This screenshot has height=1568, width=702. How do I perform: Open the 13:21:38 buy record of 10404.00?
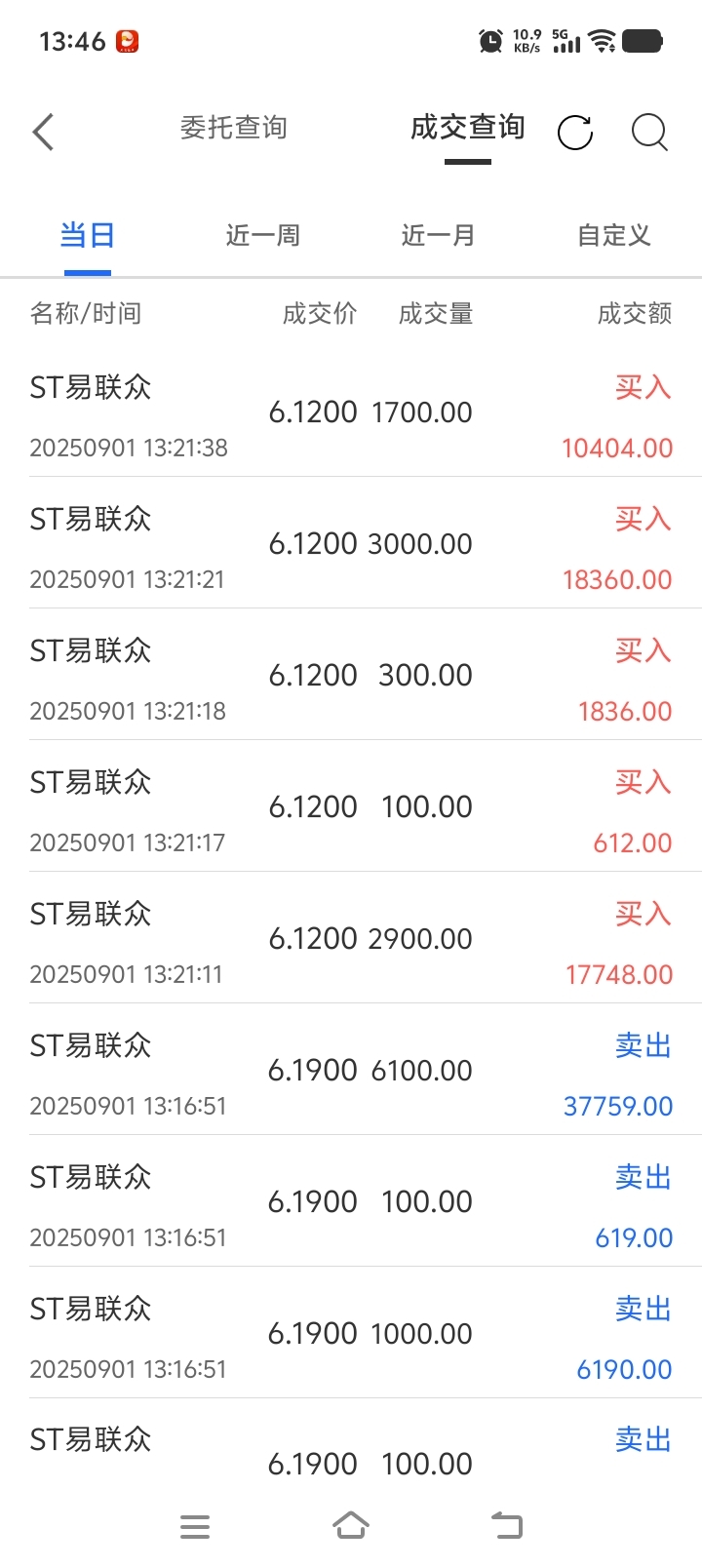point(351,412)
